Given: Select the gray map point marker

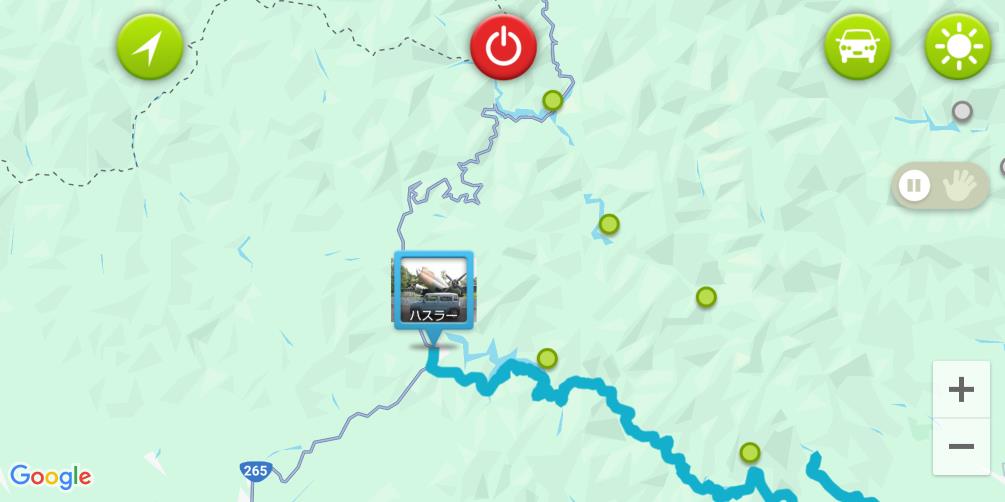Looking at the screenshot, I should (962, 111).
